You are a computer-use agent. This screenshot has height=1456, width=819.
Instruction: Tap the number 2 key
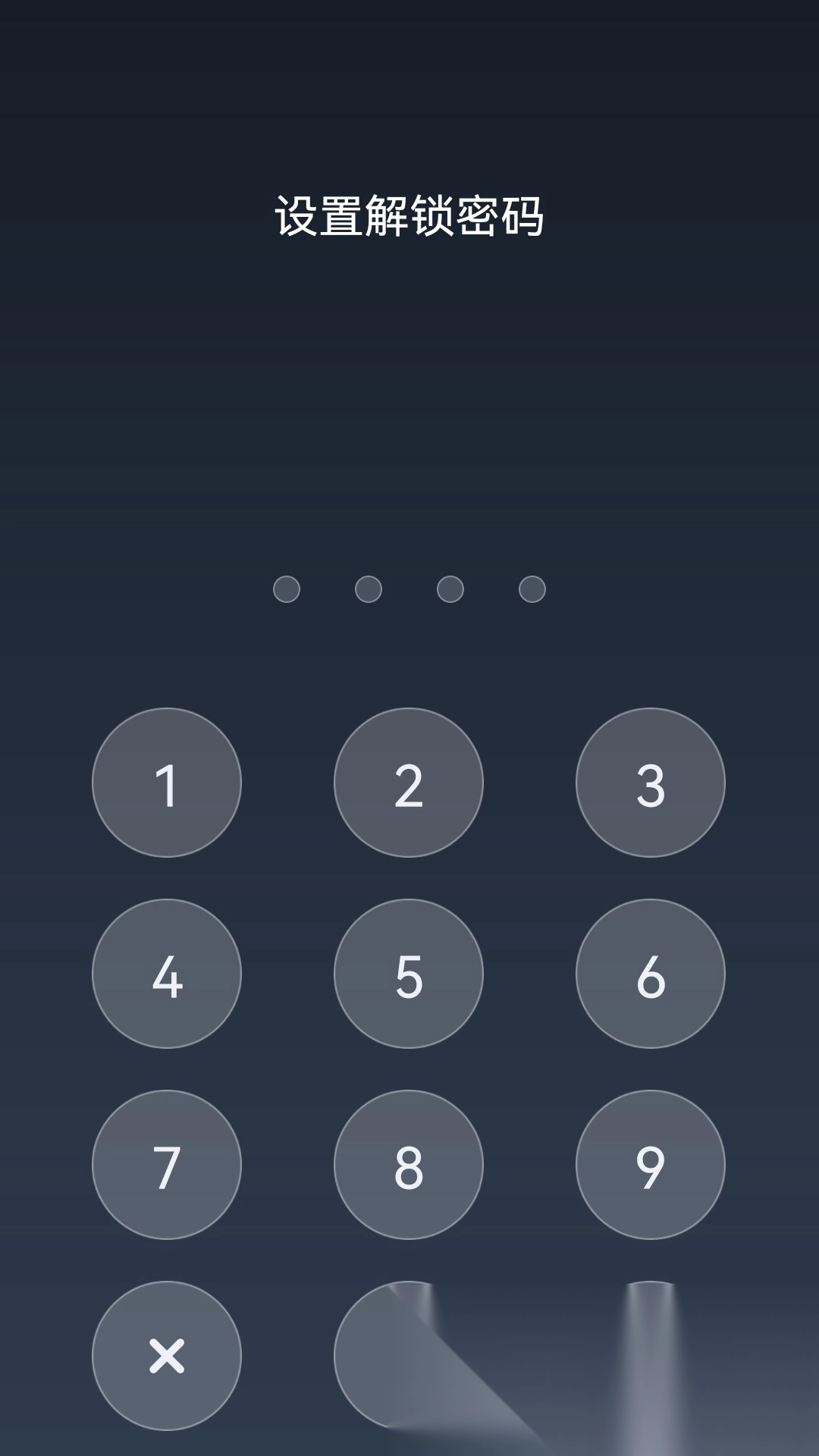click(409, 783)
